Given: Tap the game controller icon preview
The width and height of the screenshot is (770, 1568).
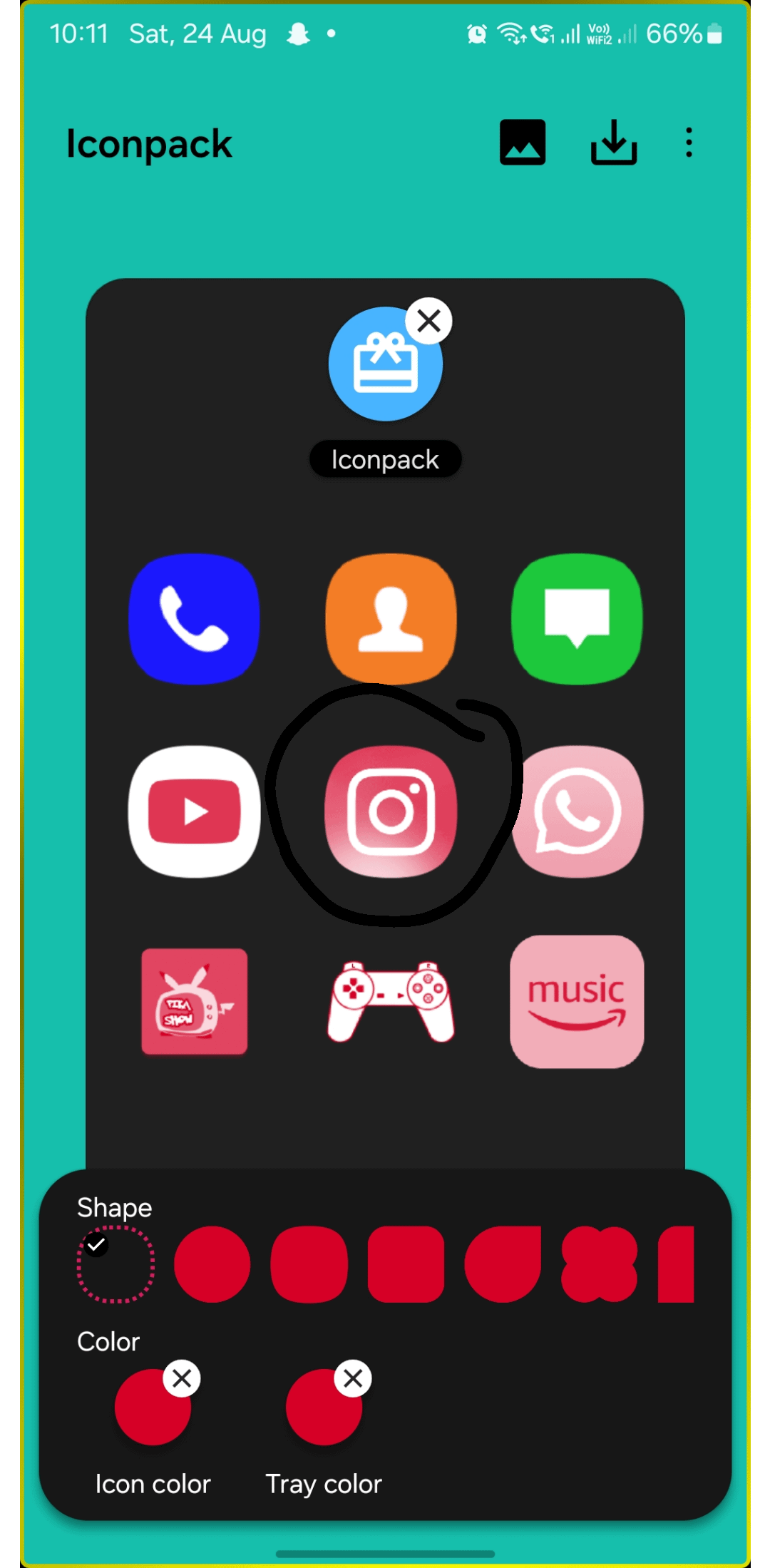Looking at the screenshot, I should click(391, 1001).
